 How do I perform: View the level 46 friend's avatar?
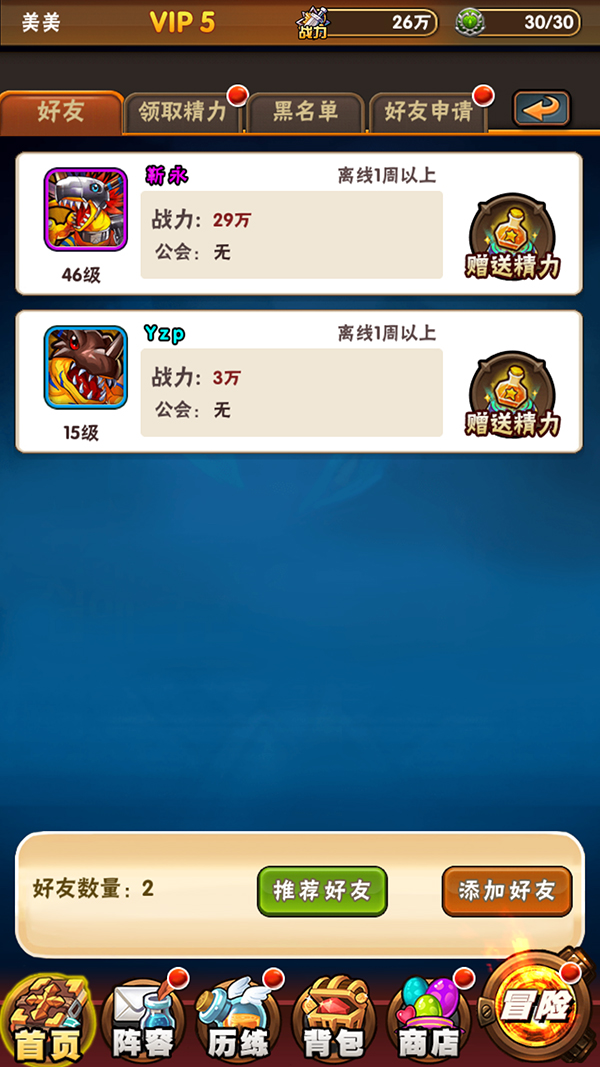tap(86, 209)
